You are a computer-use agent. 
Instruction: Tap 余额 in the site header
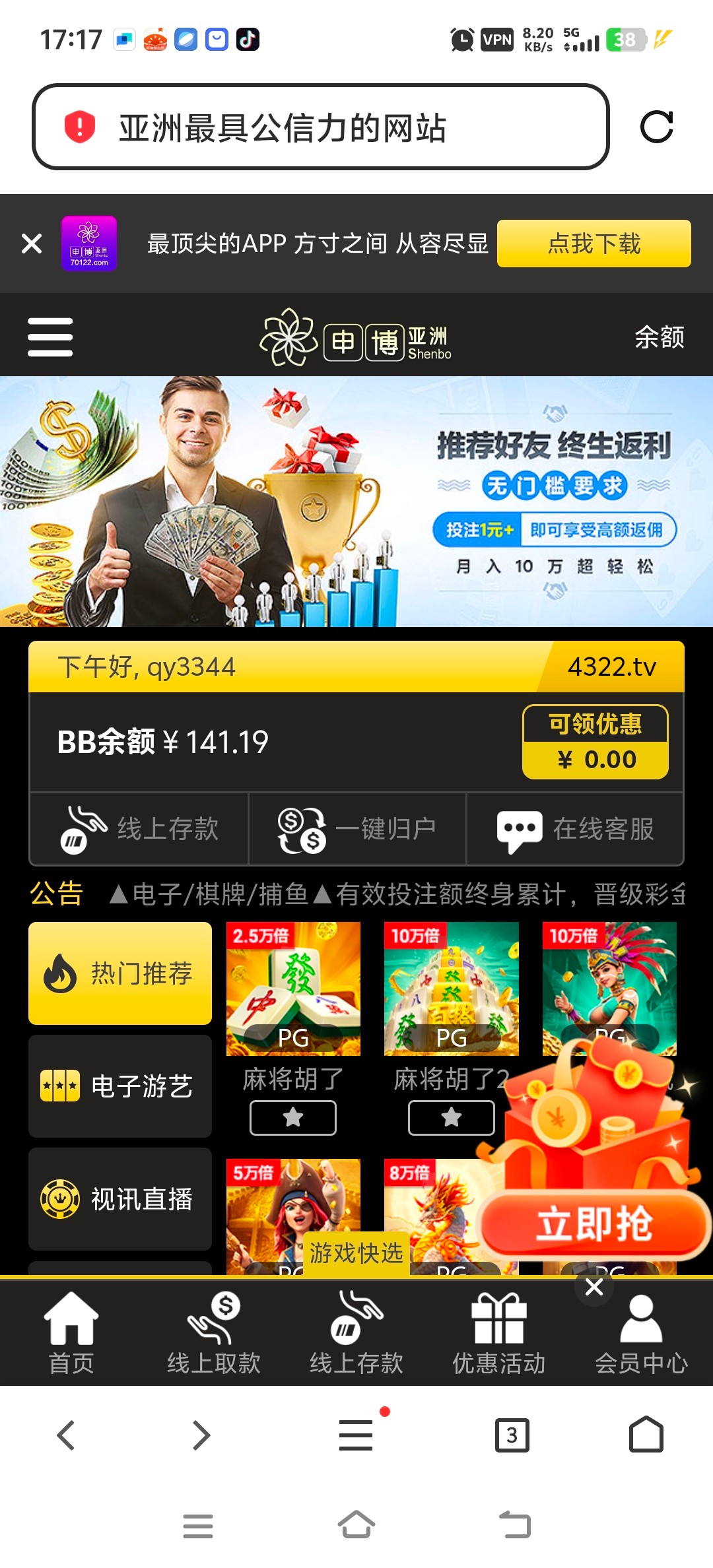[659, 337]
